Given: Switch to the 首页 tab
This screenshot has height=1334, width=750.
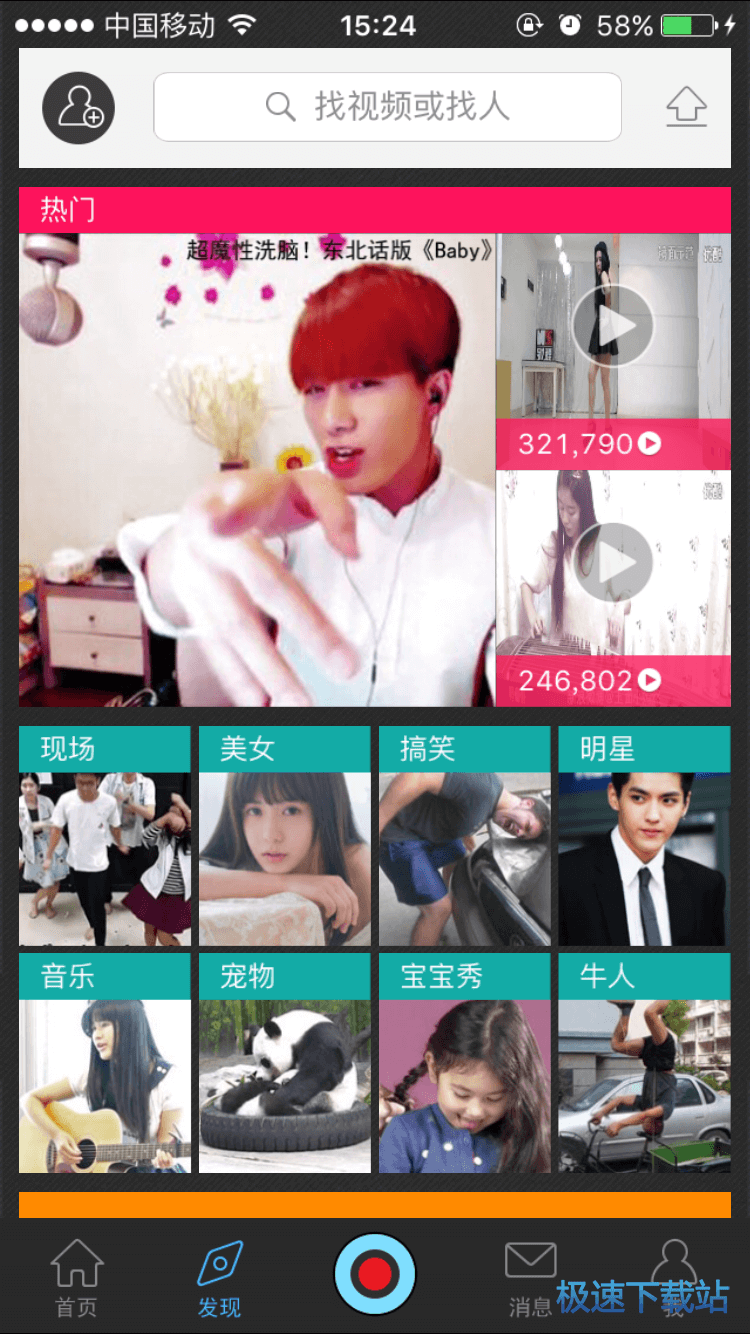Looking at the screenshot, I should tap(77, 1278).
